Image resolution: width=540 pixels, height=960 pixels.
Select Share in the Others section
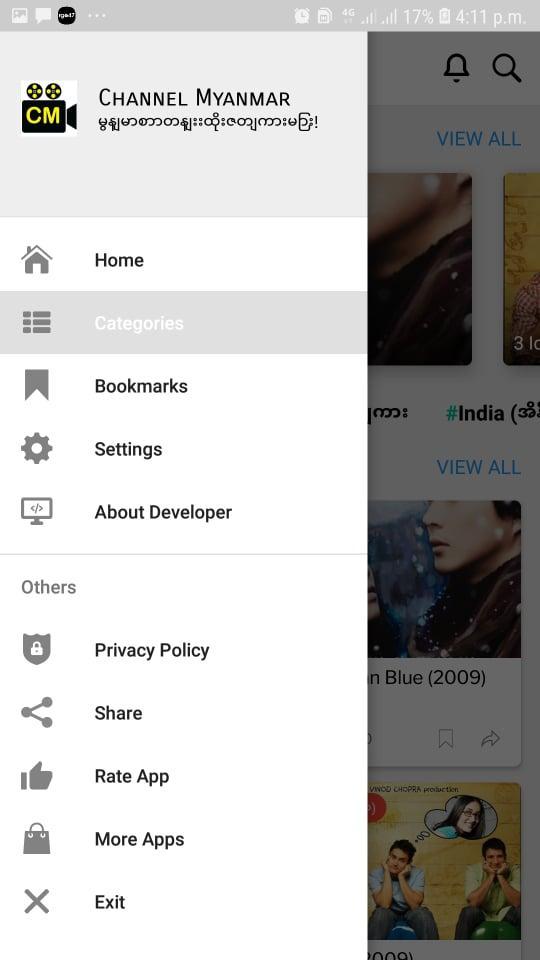[x=184, y=713]
